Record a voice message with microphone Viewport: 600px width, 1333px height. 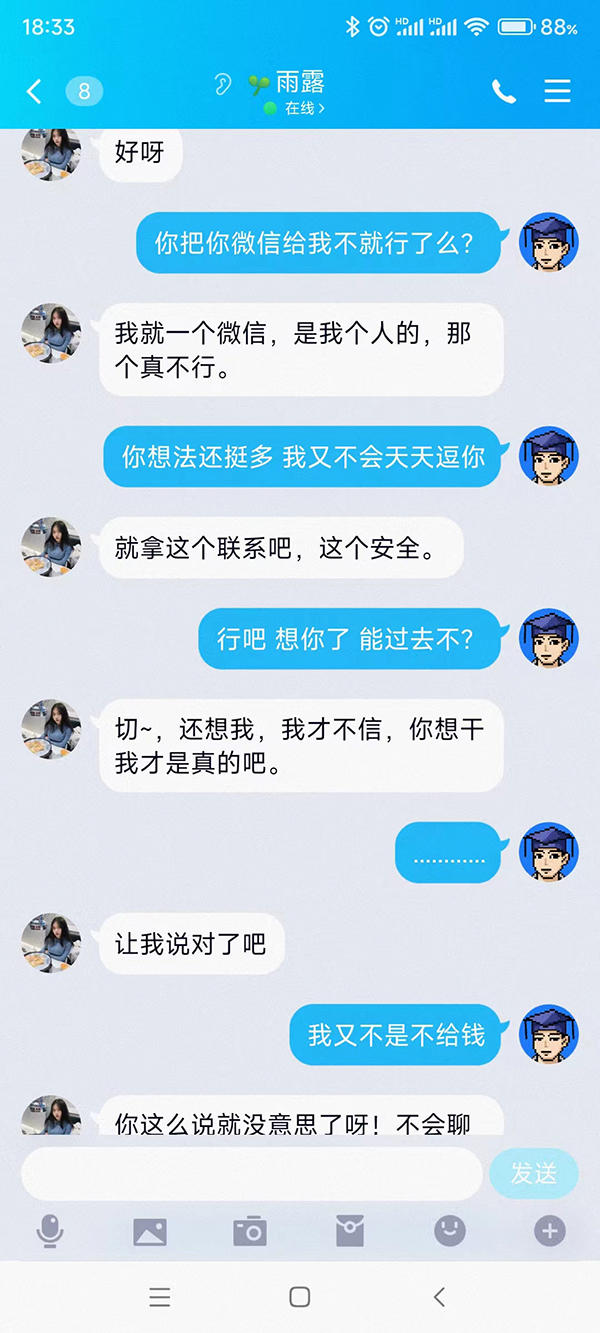[50, 1232]
